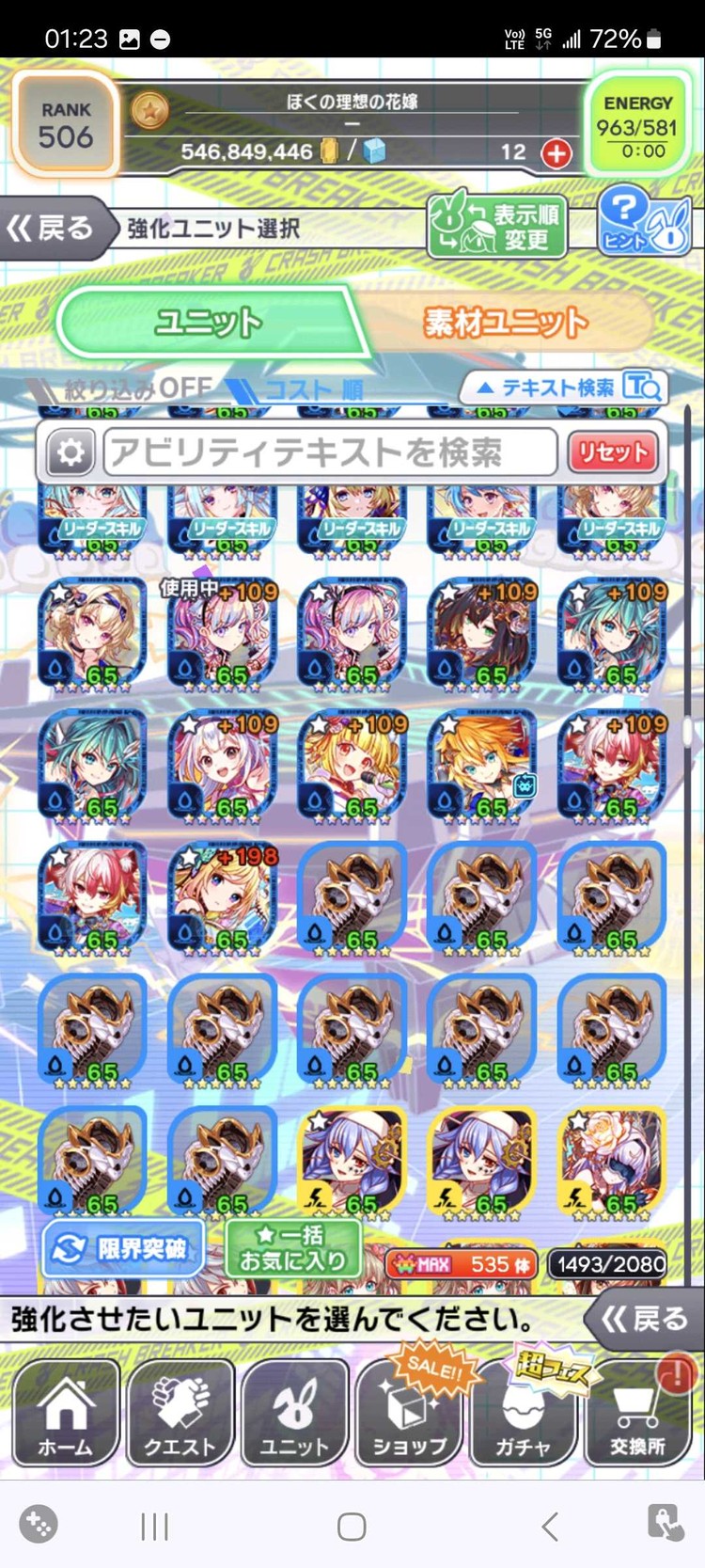
Task: Go to ホーム in the bottom navigation
Action: point(66,1414)
